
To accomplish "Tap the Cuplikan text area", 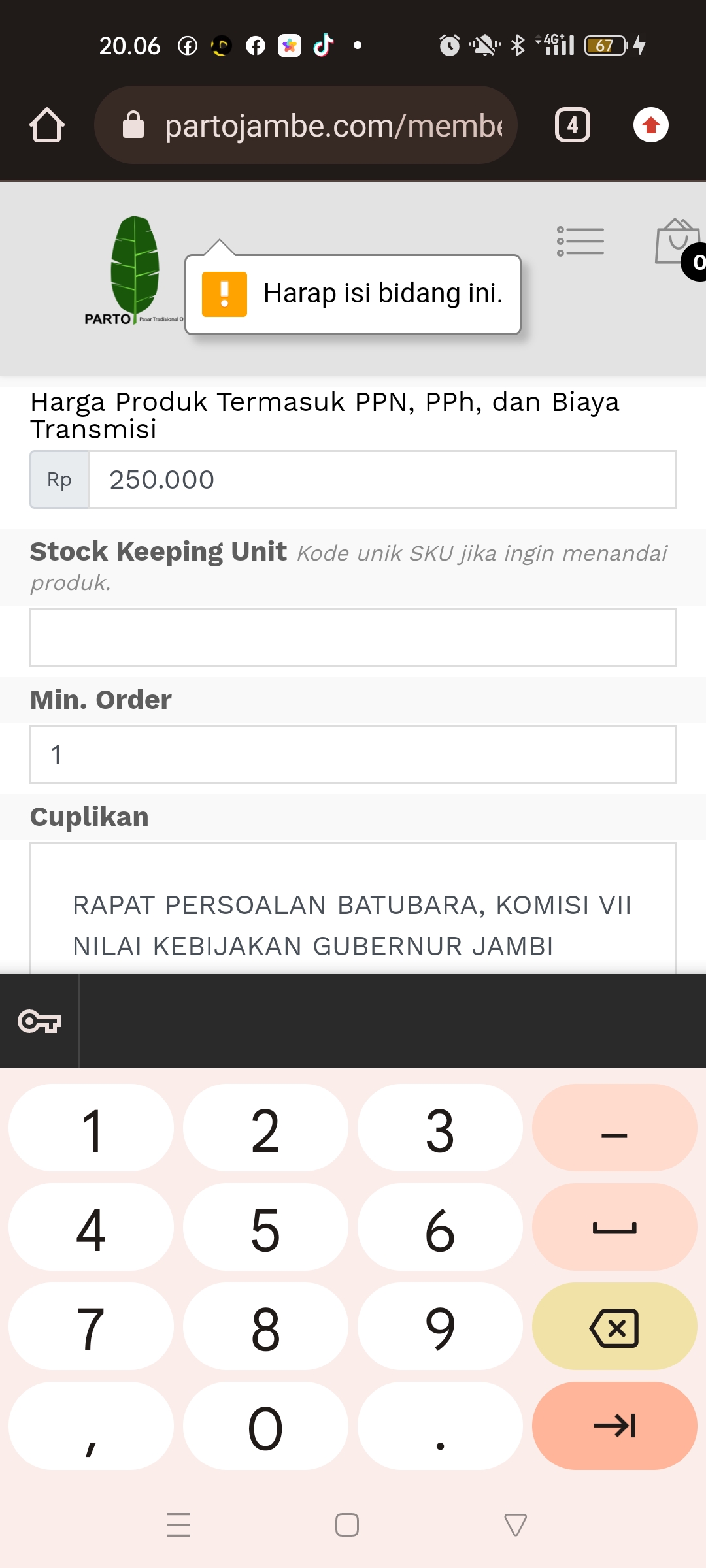I will (353, 908).
